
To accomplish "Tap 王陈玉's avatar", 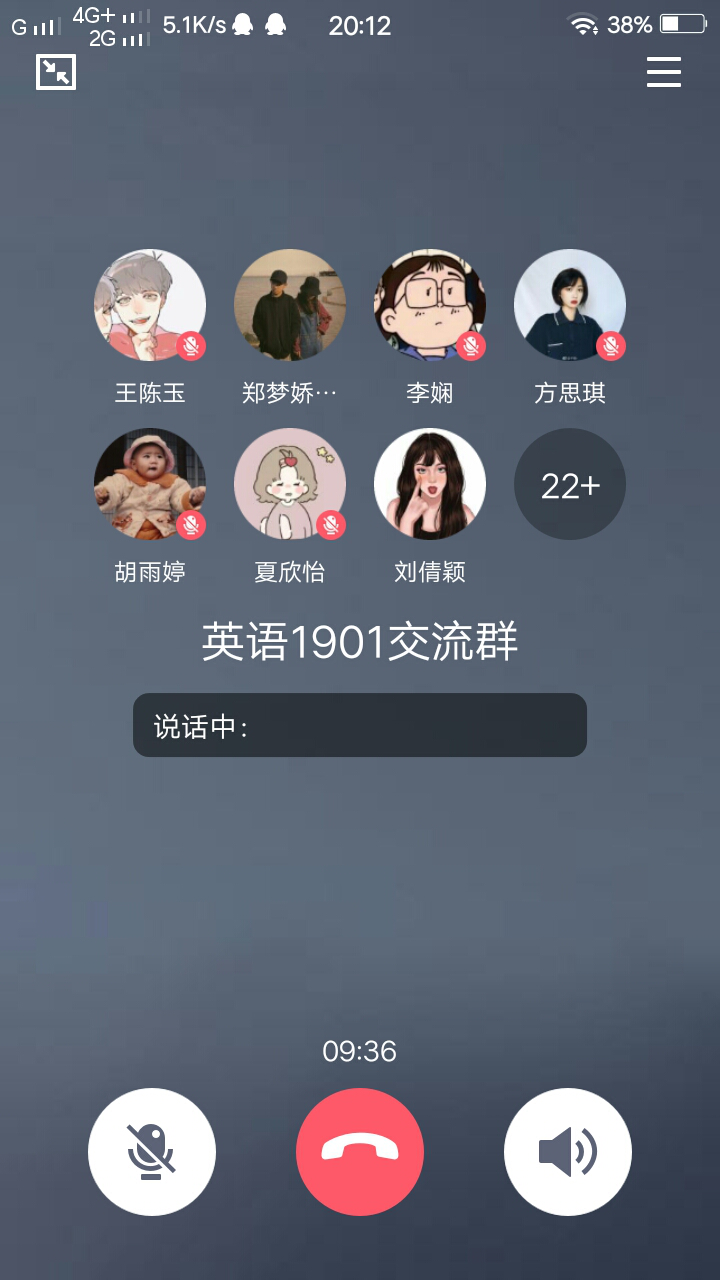I will [150, 305].
